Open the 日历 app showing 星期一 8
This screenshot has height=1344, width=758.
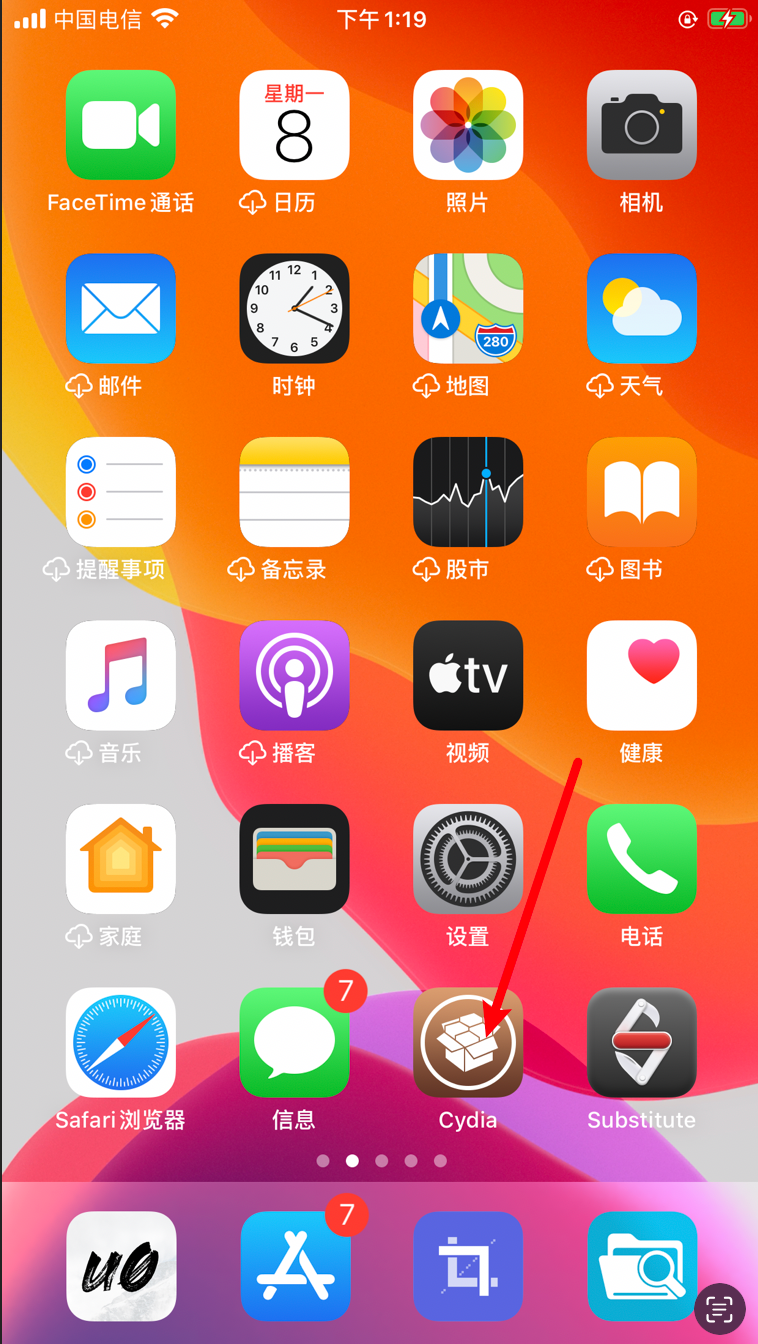pos(294,125)
